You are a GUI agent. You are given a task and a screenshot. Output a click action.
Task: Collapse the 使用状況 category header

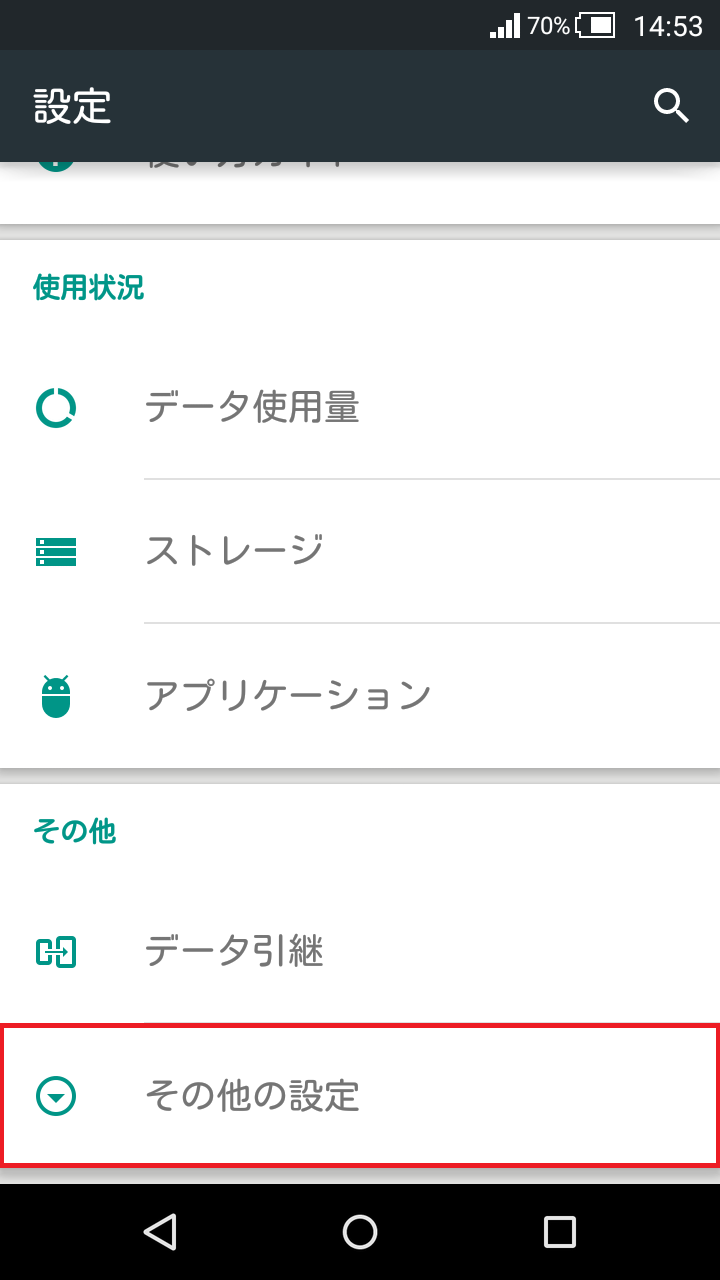(x=88, y=288)
